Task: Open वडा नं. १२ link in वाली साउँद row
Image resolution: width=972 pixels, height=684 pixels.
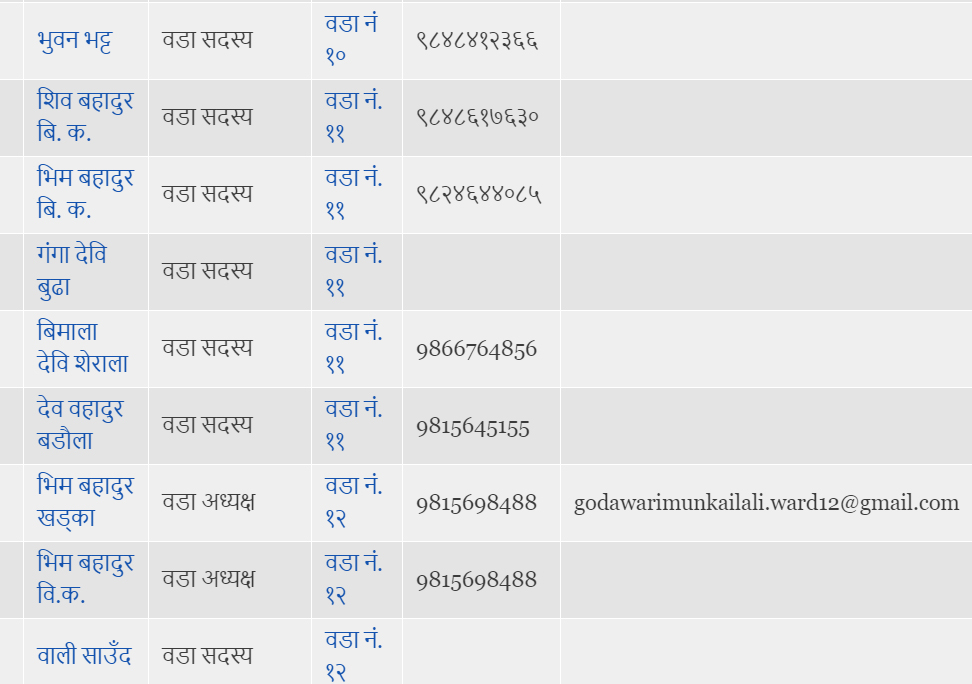Action: pyautogui.click(x=353, y=656)
